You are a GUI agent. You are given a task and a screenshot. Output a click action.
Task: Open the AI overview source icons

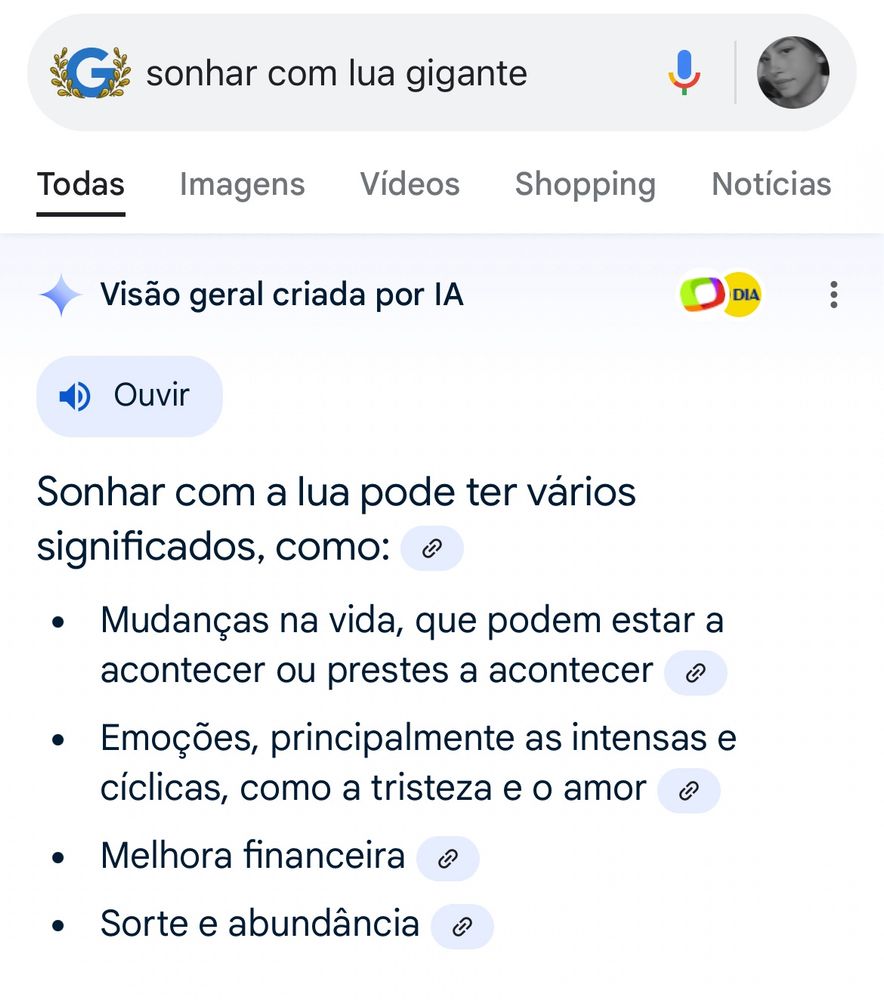click(x=721, y=295)
